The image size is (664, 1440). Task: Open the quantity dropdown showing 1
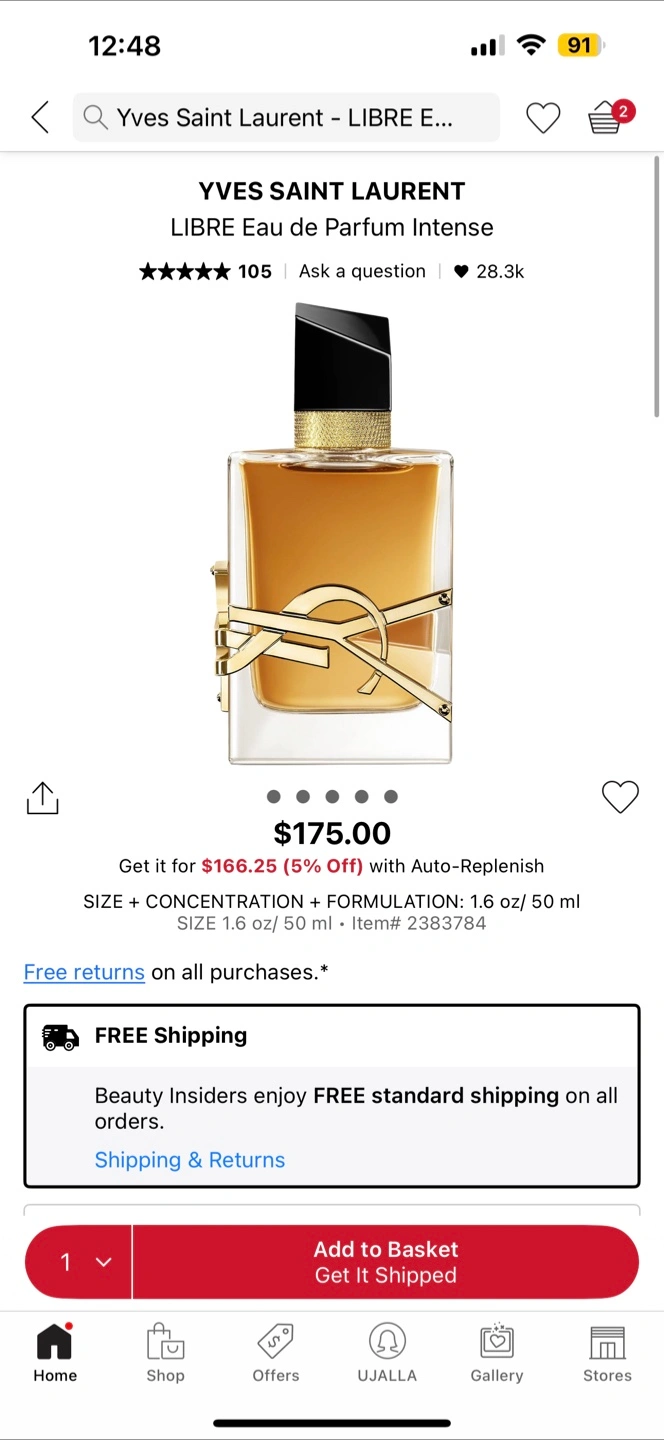79,1262
